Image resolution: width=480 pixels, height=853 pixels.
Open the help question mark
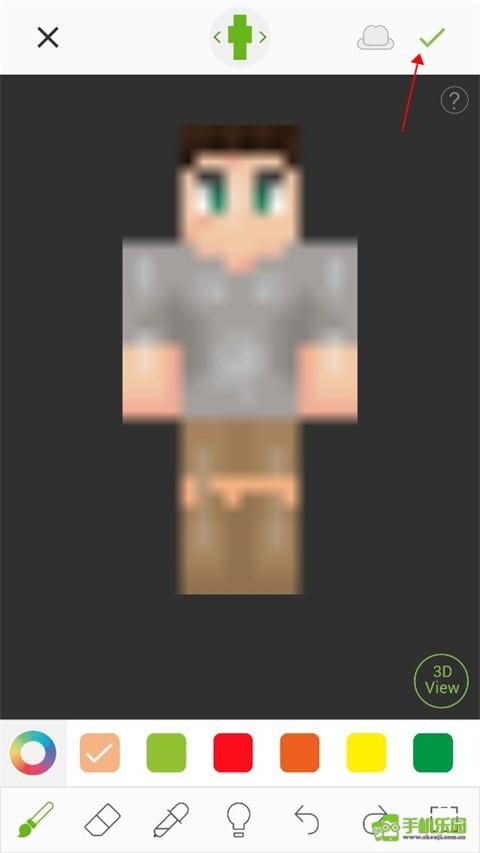coord(454,100)
